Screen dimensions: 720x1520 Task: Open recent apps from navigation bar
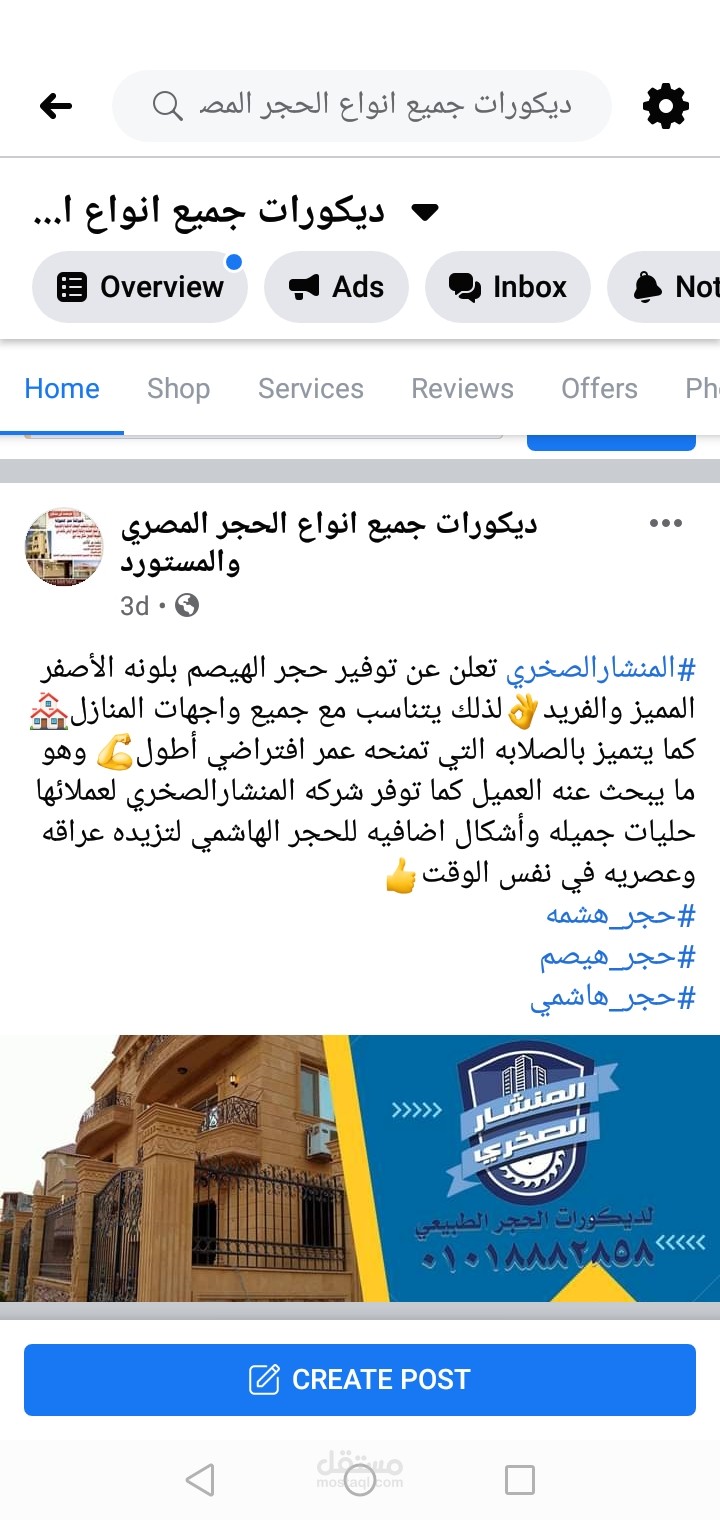(x=519, y=1479)
